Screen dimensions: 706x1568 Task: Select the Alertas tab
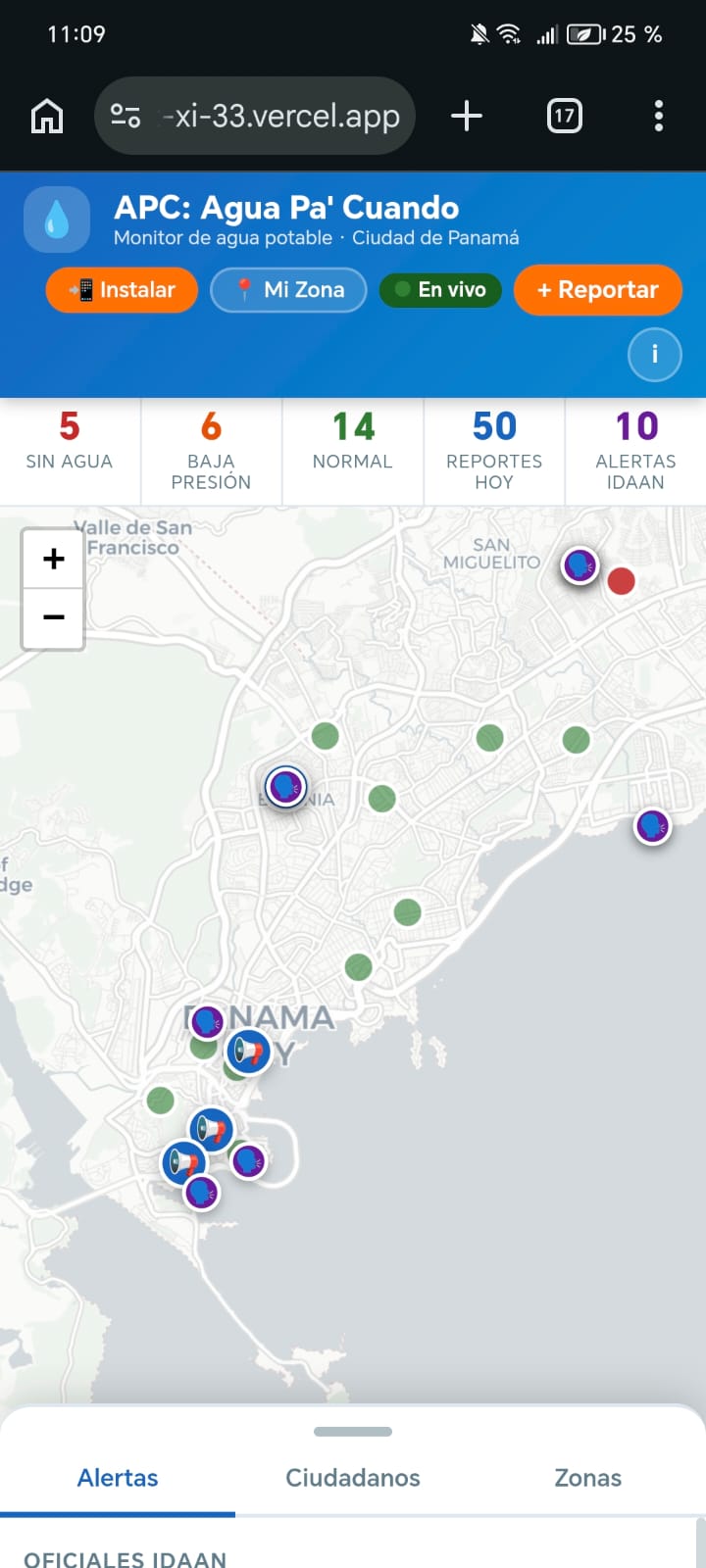click(x=118, y=1478)
